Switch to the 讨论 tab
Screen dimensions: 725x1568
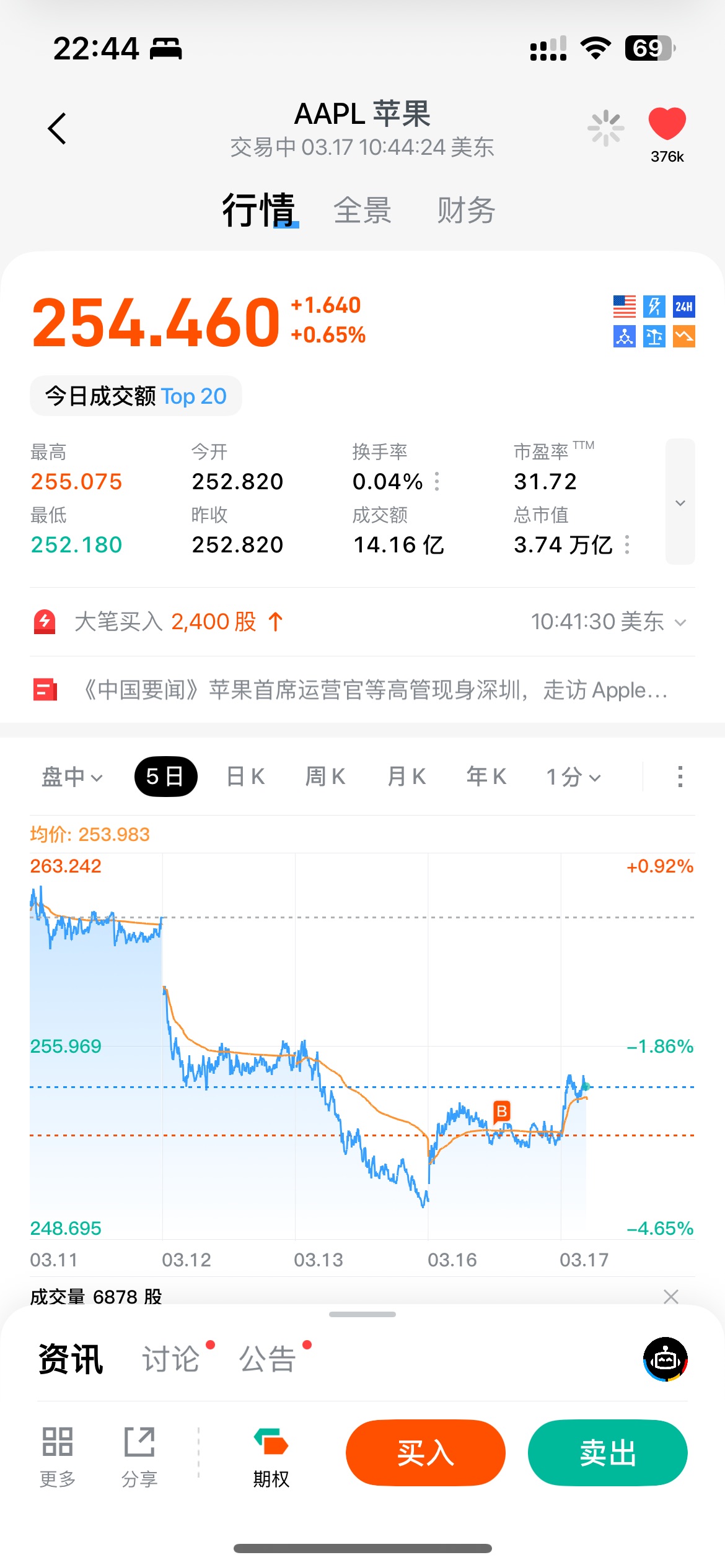pos(171,1359)
